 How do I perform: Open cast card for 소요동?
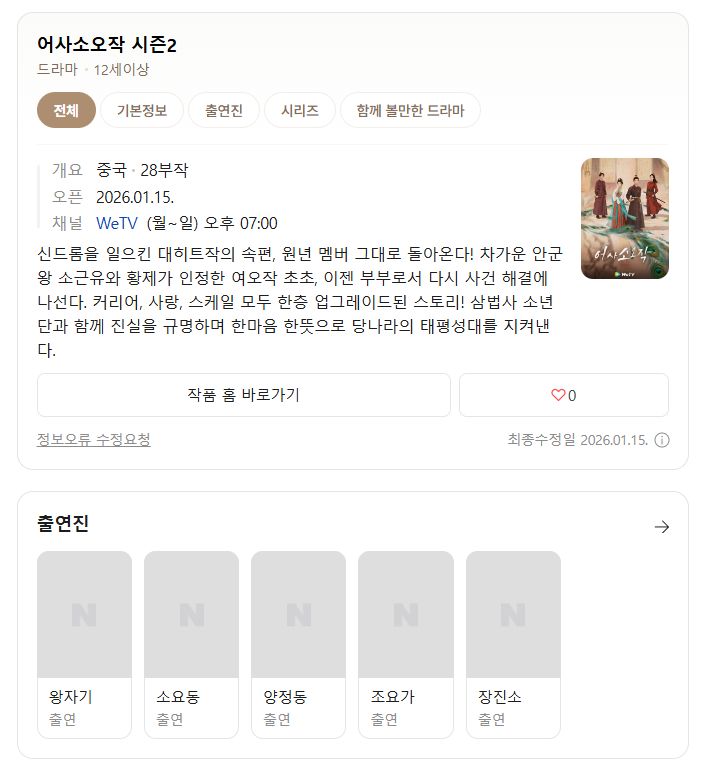pyautogui.click(x=191, y=643)
